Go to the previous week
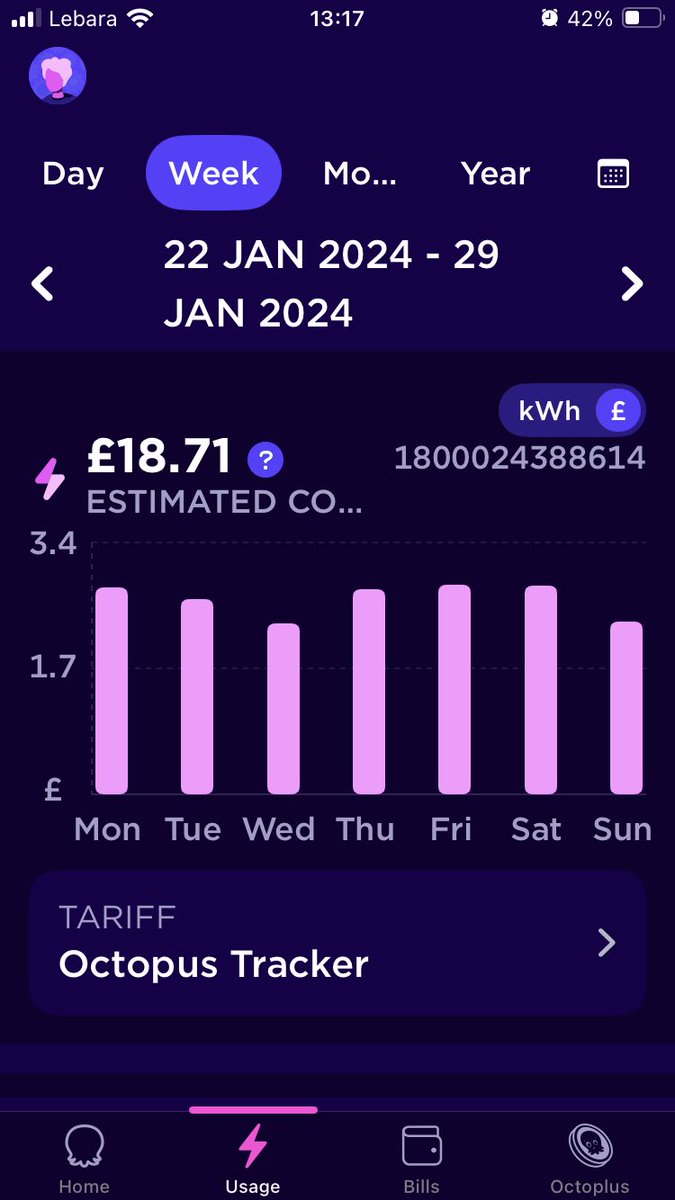 [x=42, y=284]
